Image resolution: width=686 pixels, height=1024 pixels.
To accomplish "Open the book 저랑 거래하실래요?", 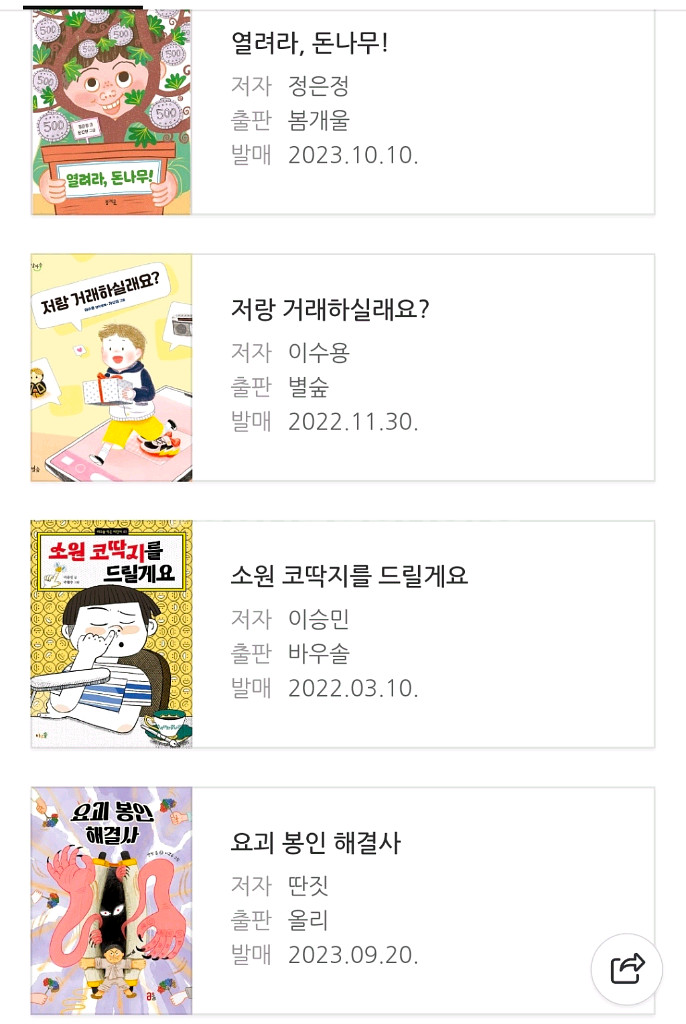I will pyautogui.click(x=329, y=309).
